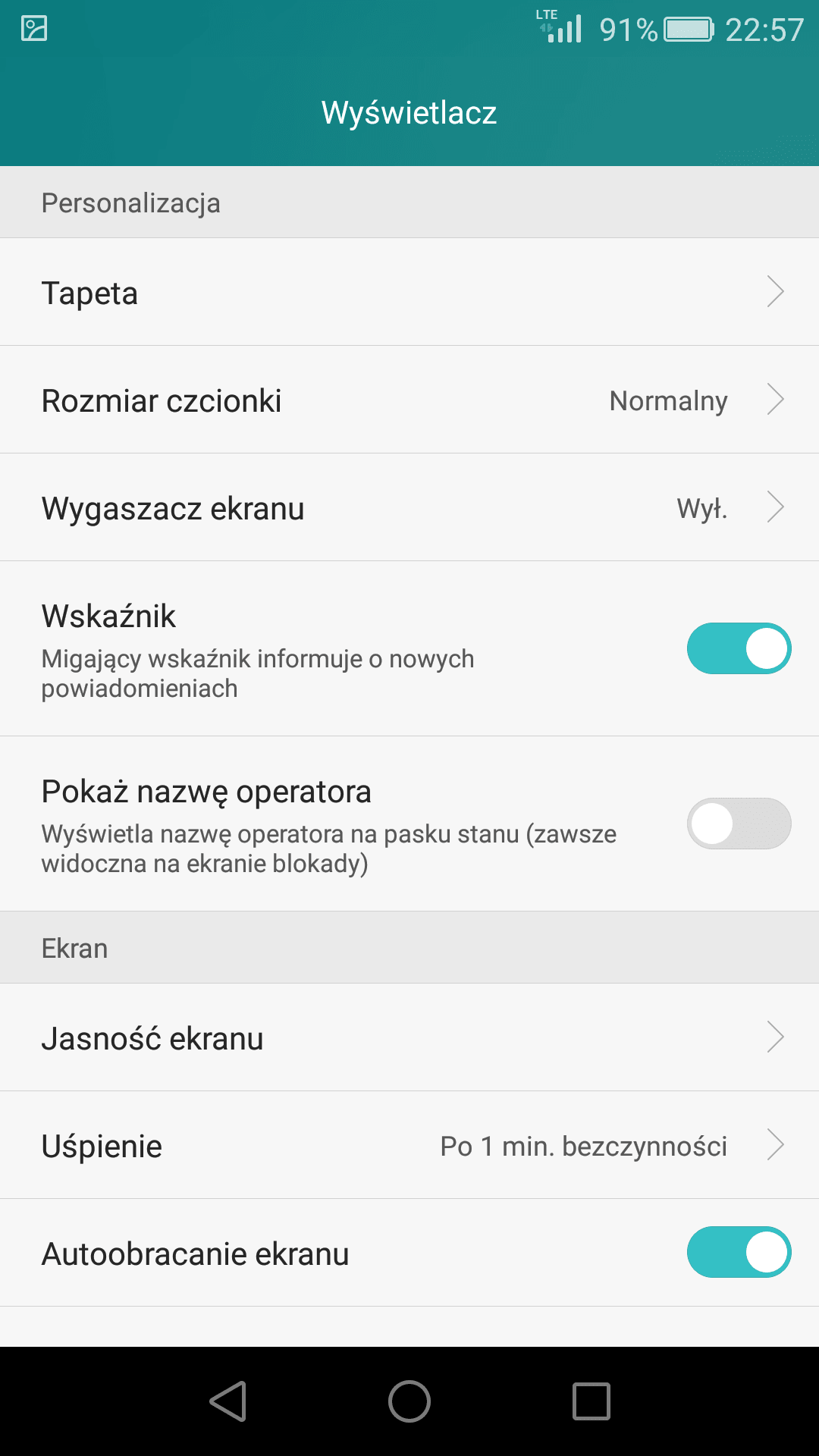Disable Autoobracanie ekranu auto-rotate switch
819x1456 pixels.
[739, 1252]
